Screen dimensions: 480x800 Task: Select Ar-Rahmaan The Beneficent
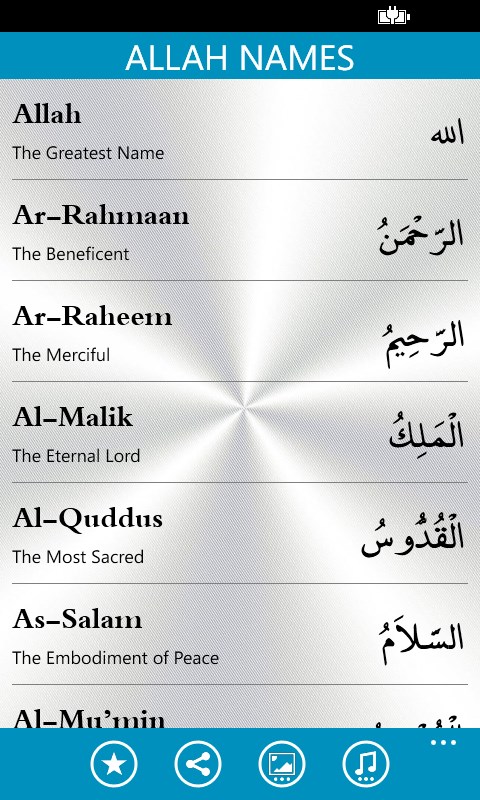pyautogui.click(x=240, y=230)
